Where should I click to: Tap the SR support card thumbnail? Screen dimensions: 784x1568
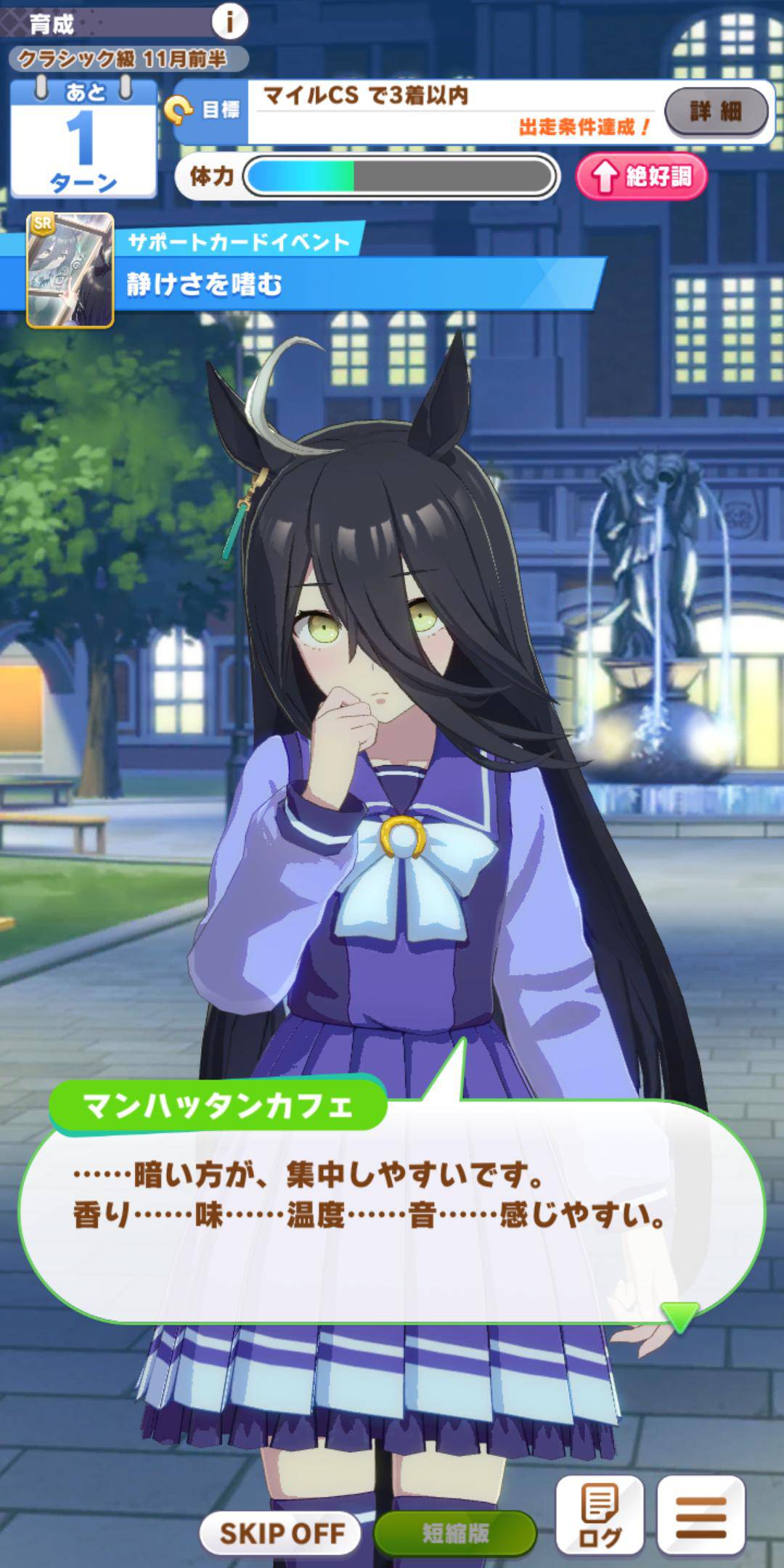[70, 270]
